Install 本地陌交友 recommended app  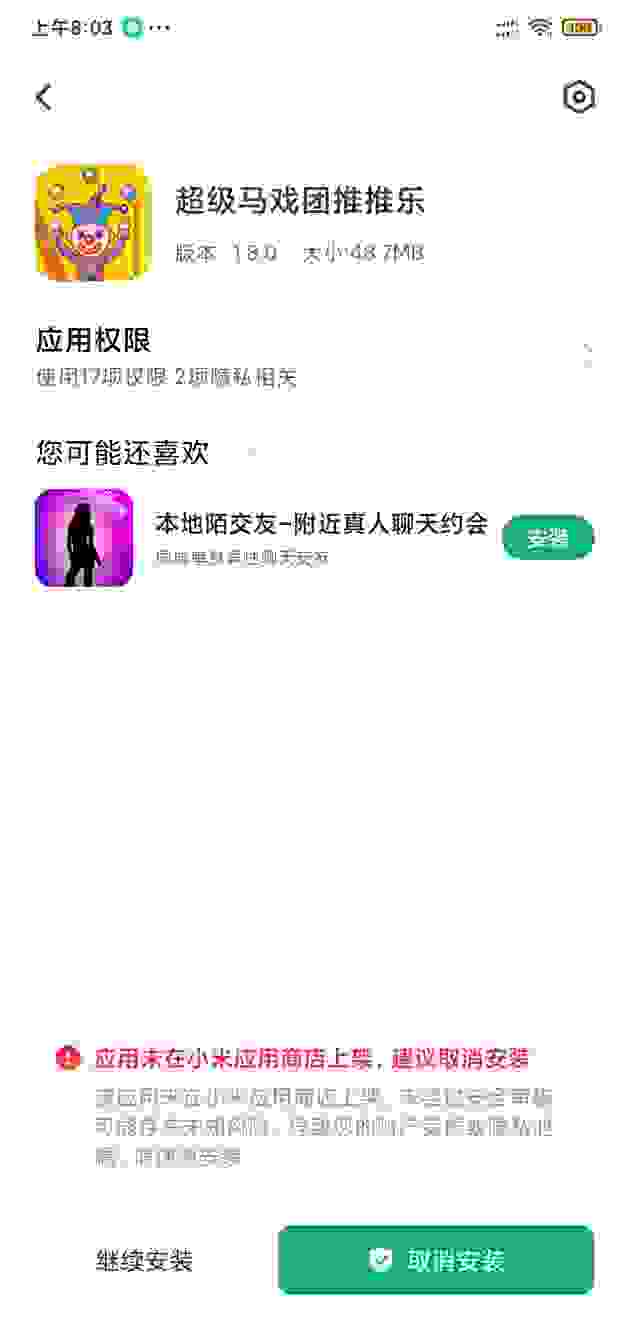click(547, 538)
